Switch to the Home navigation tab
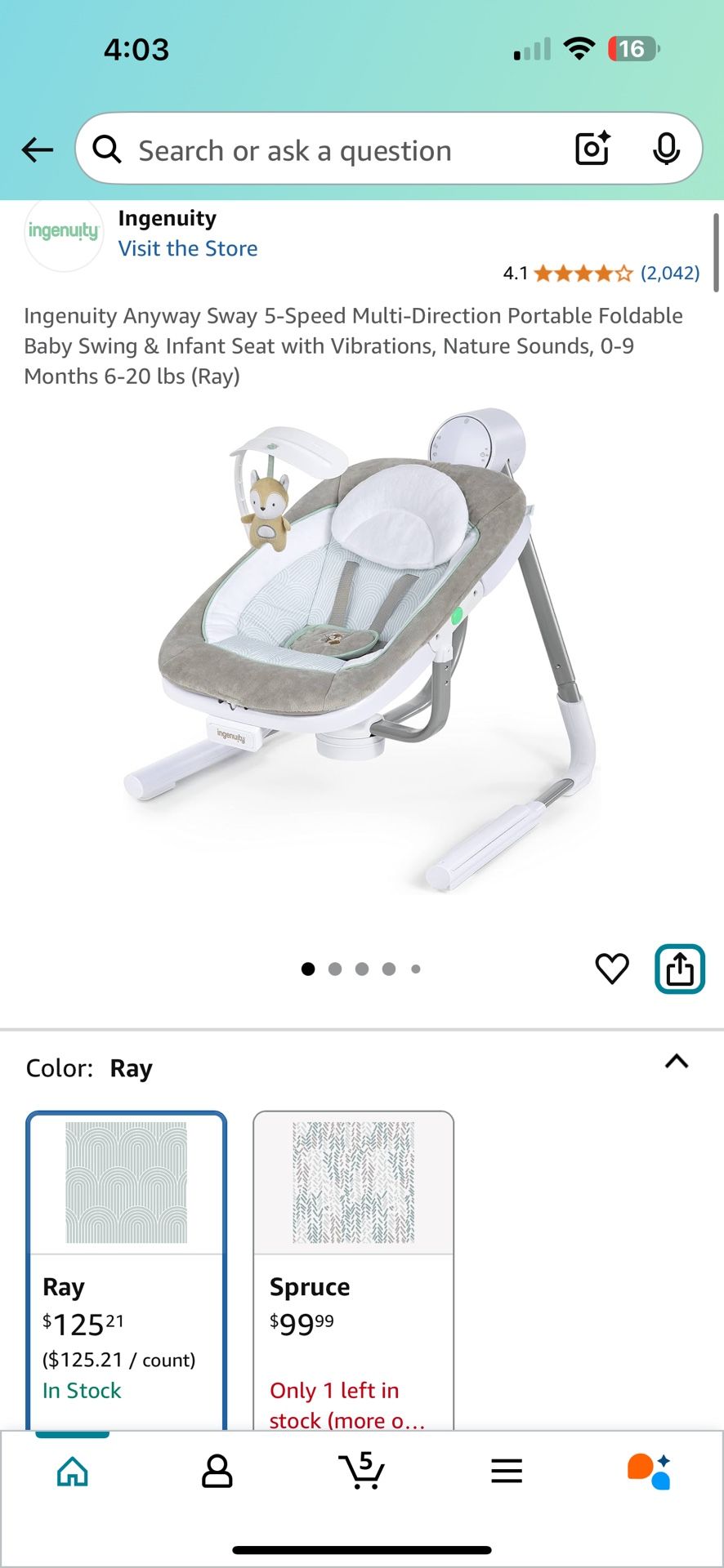 (72, 1470)
